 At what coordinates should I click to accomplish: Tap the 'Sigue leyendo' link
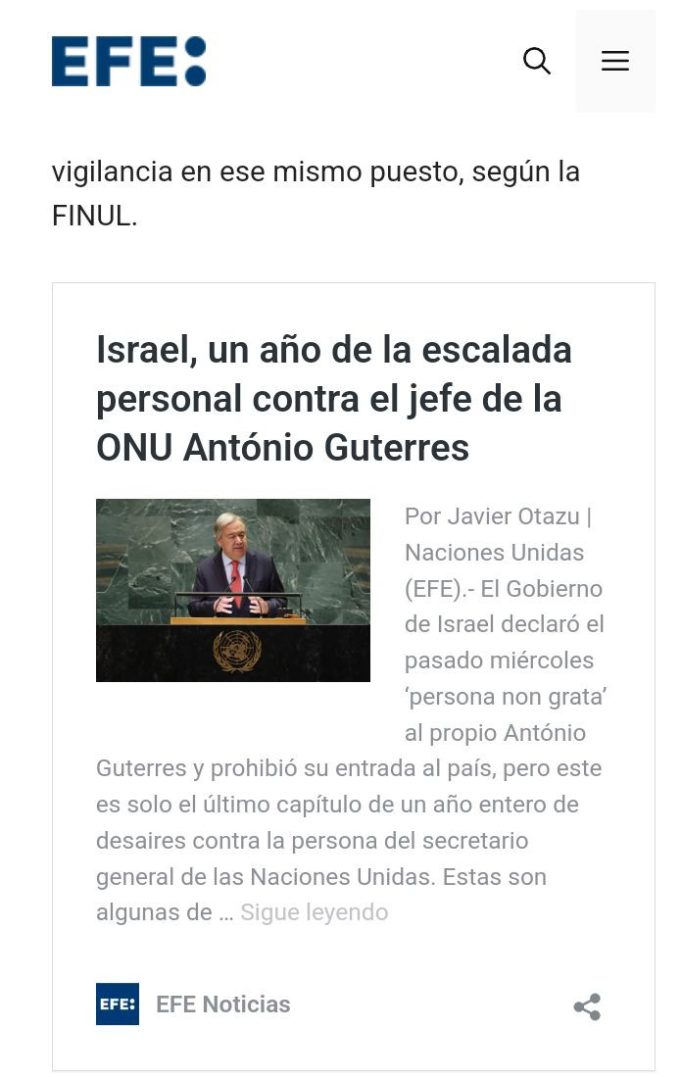[314, 912]
